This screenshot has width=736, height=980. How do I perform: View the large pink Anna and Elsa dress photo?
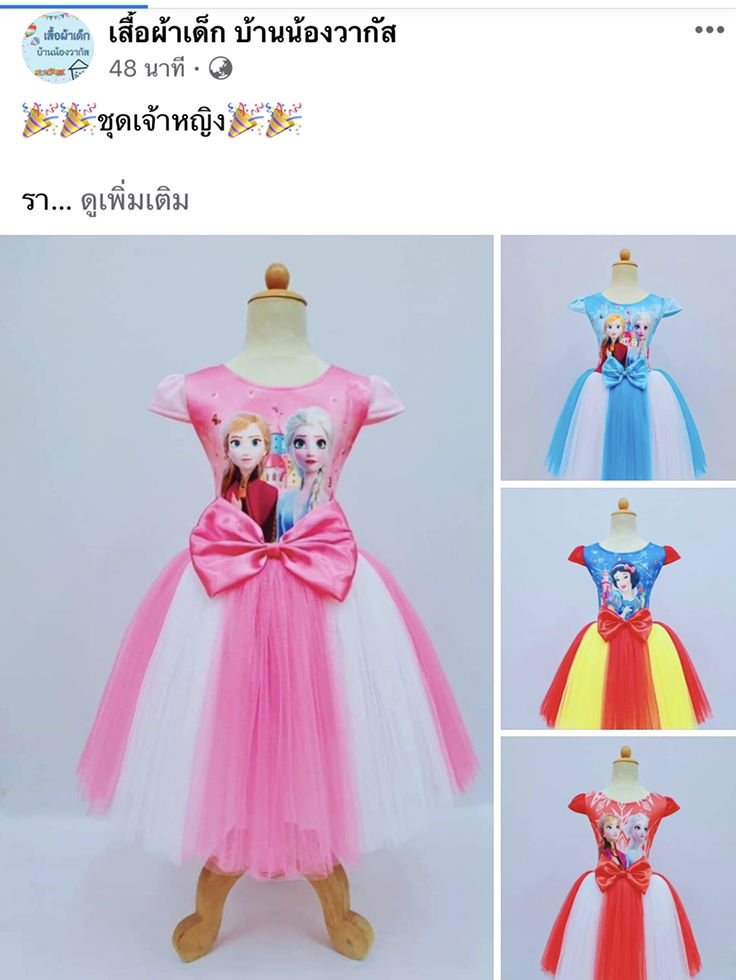click(245, 600)
